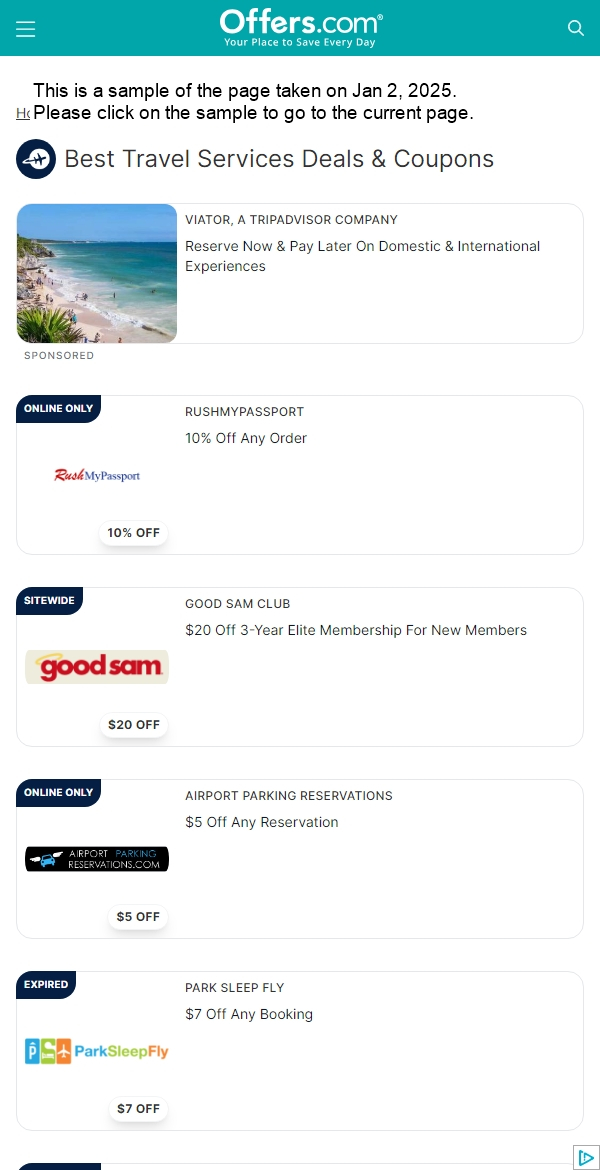The image size is (600, 1170).
Task: Go to Offers.com home via logo
Action: (300, 28)
